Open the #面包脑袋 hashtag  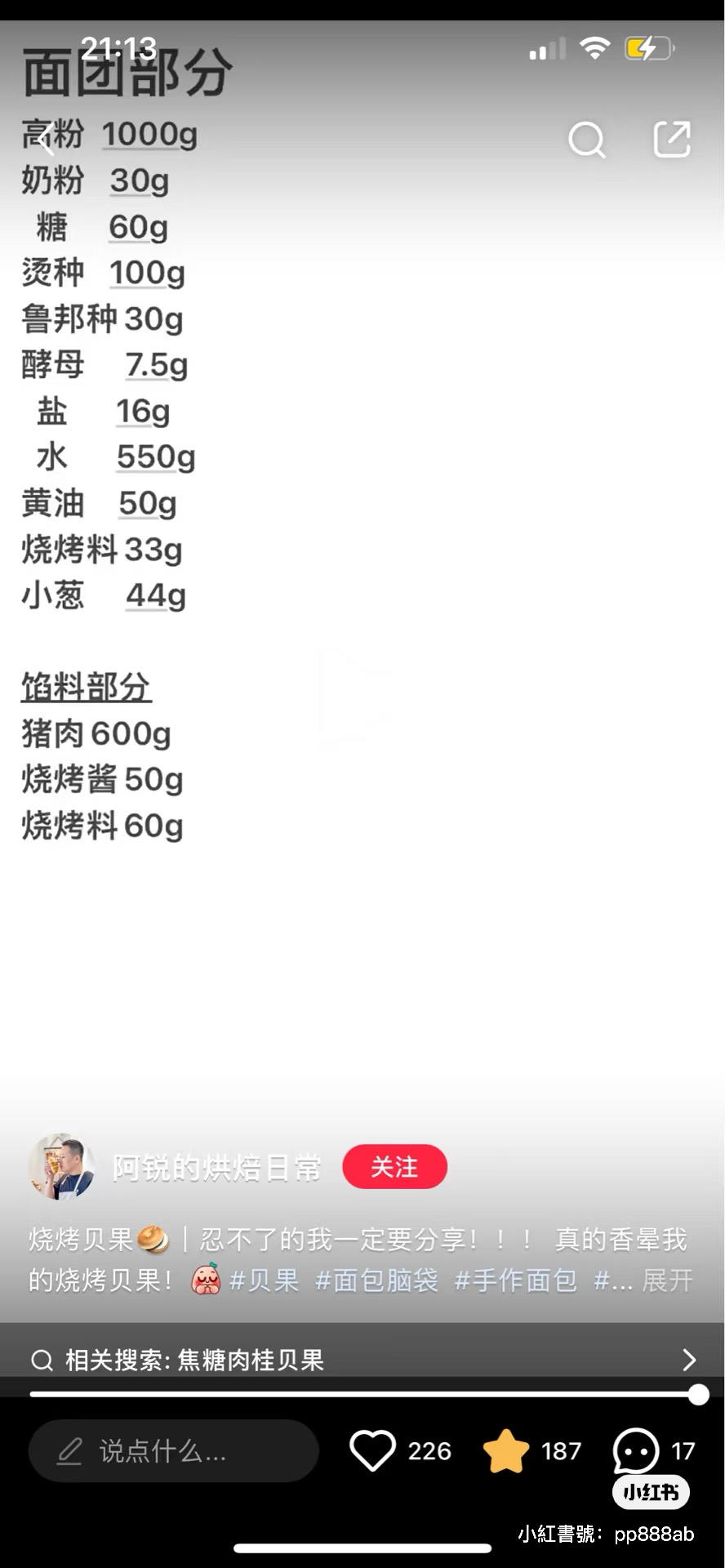coord(376,1280)
